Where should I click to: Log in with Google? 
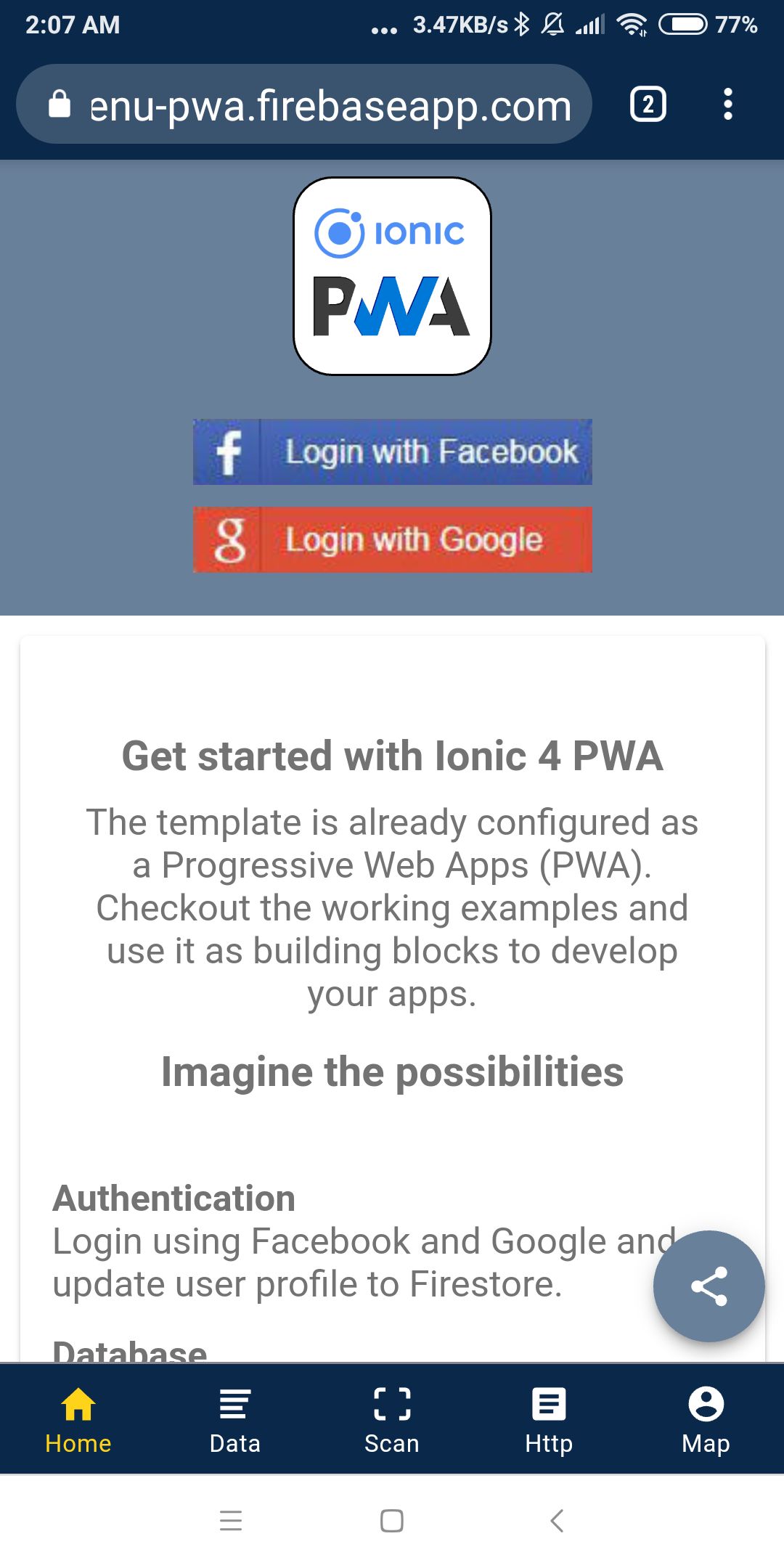pyautogui.click(x=392, y=539)
